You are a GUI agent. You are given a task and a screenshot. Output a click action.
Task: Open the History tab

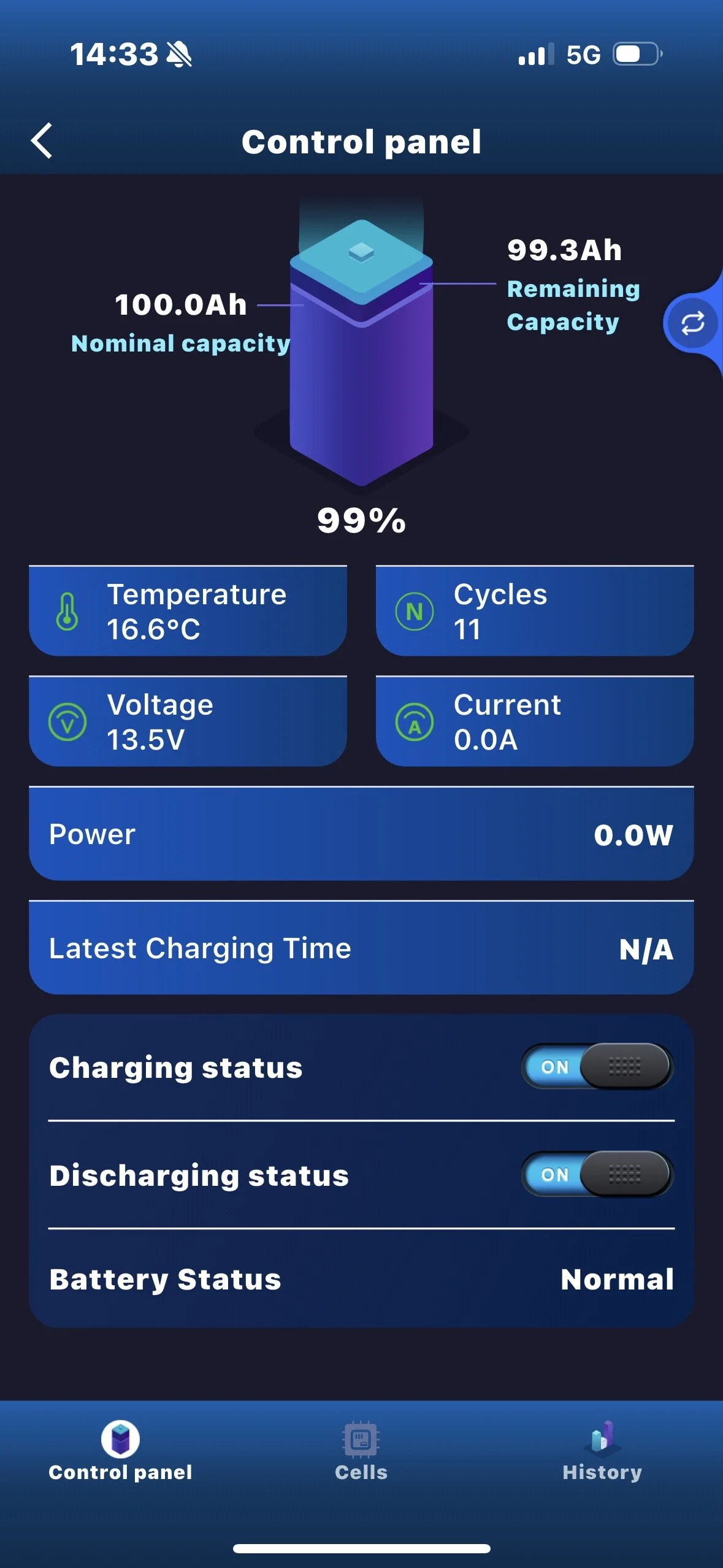(x=602, y=1450)
